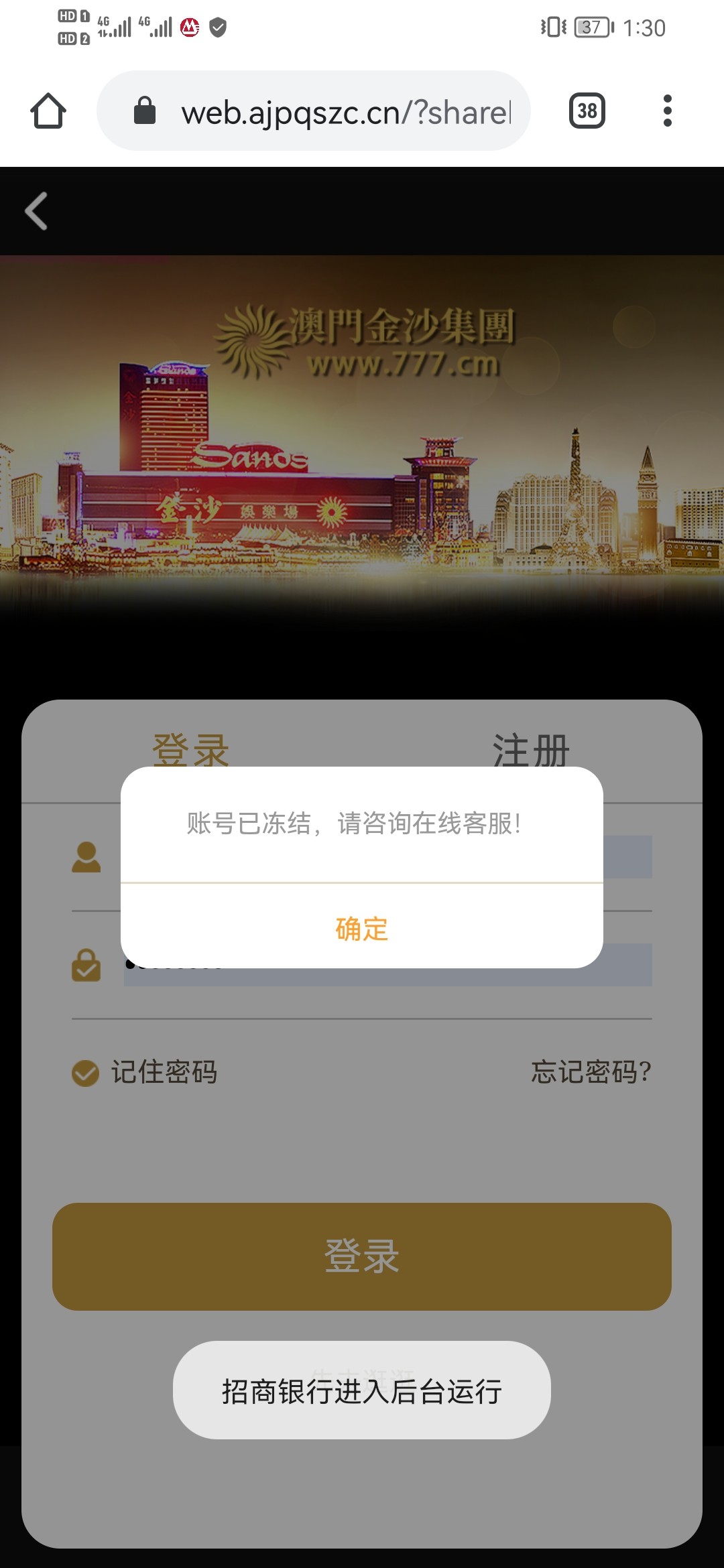Tap the China Merchants Bank notification icon
724x1568 pixels.
[190, 27]
